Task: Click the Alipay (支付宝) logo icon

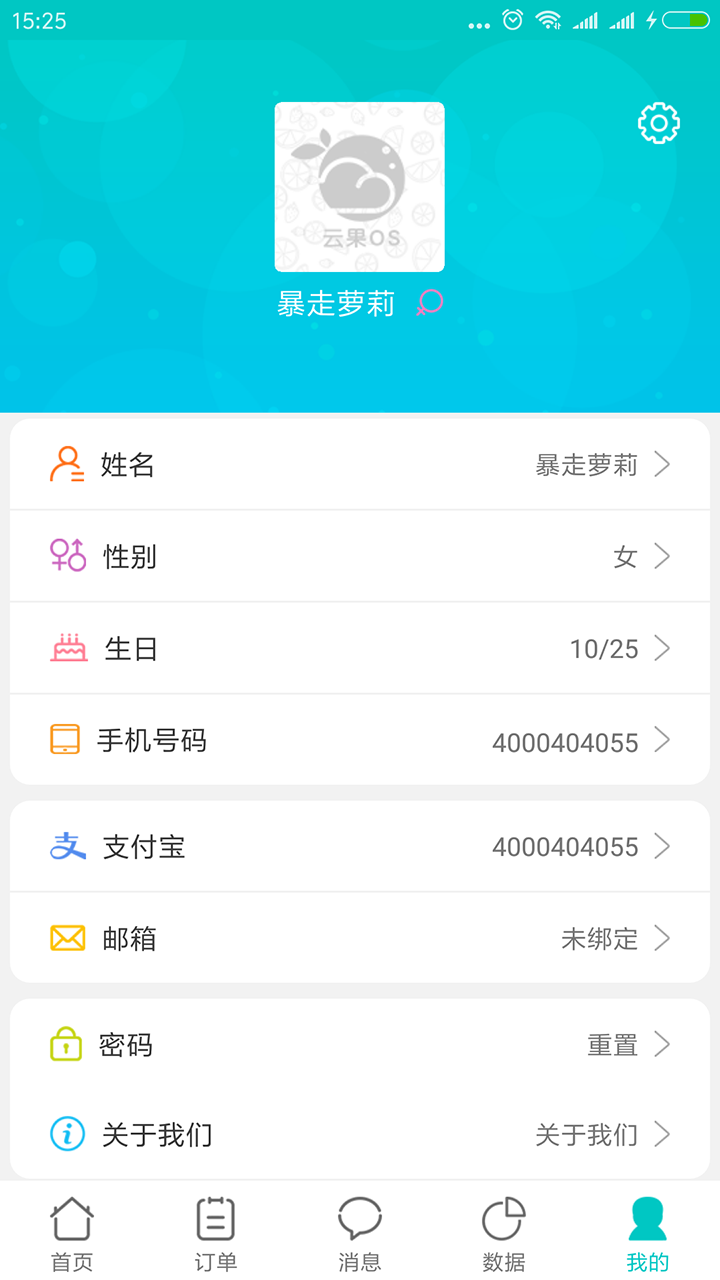Action: (66, 845)
